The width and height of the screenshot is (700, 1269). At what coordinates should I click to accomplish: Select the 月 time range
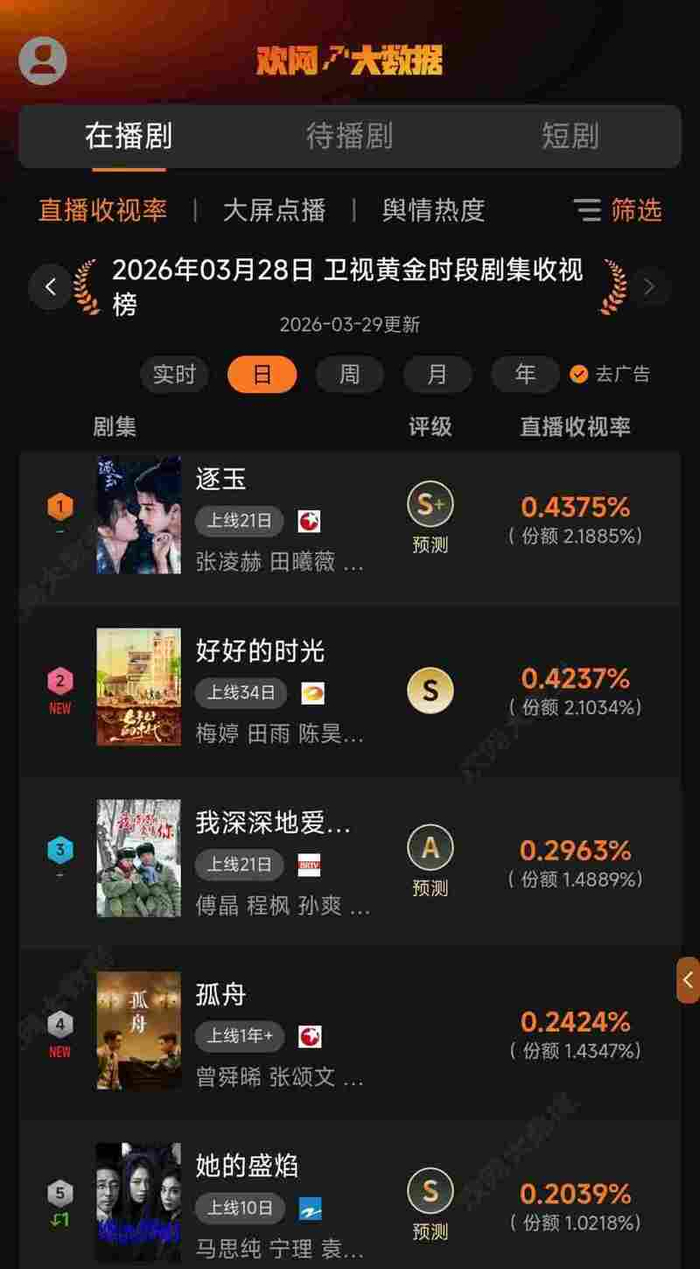437,374
